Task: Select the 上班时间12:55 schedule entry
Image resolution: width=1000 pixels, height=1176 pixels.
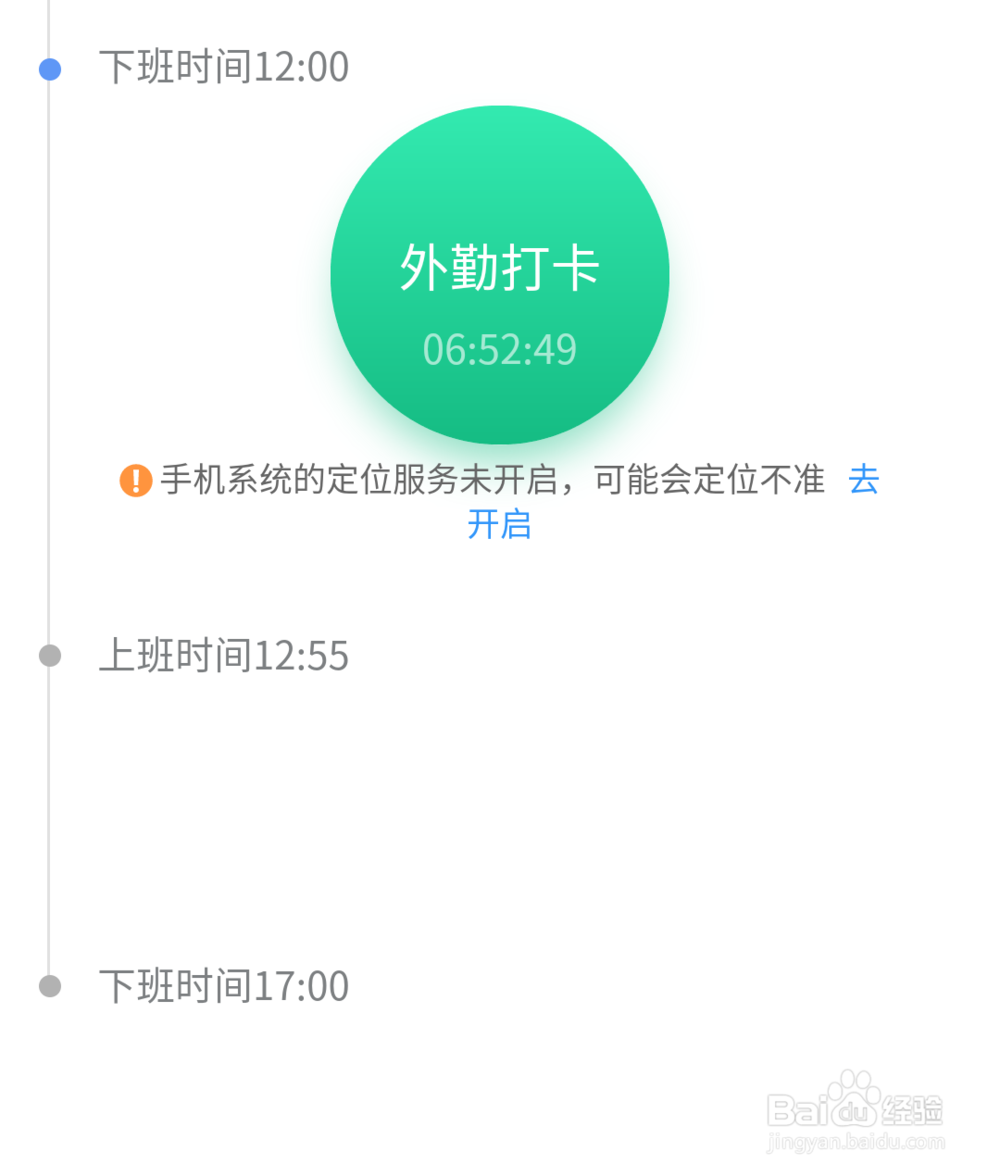Action: click(x=224, y=656)
